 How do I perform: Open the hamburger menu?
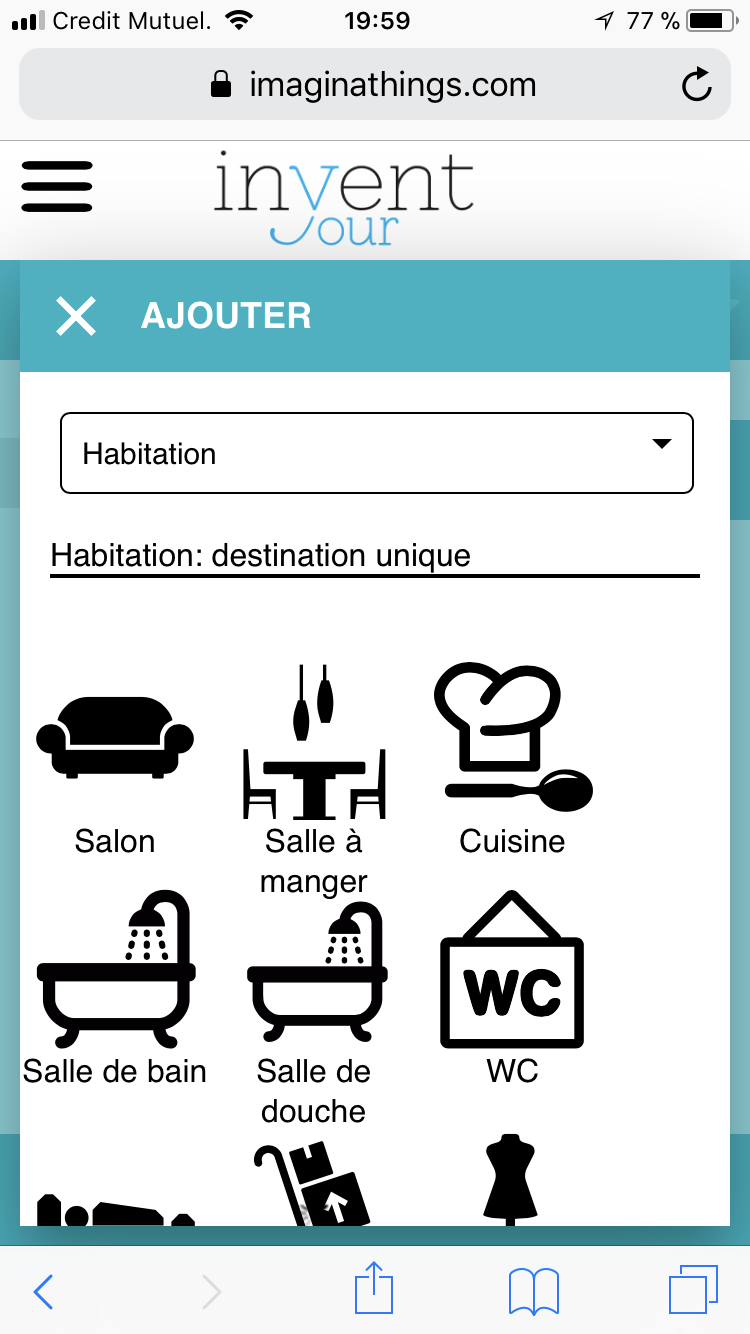(x=57, y=186)
